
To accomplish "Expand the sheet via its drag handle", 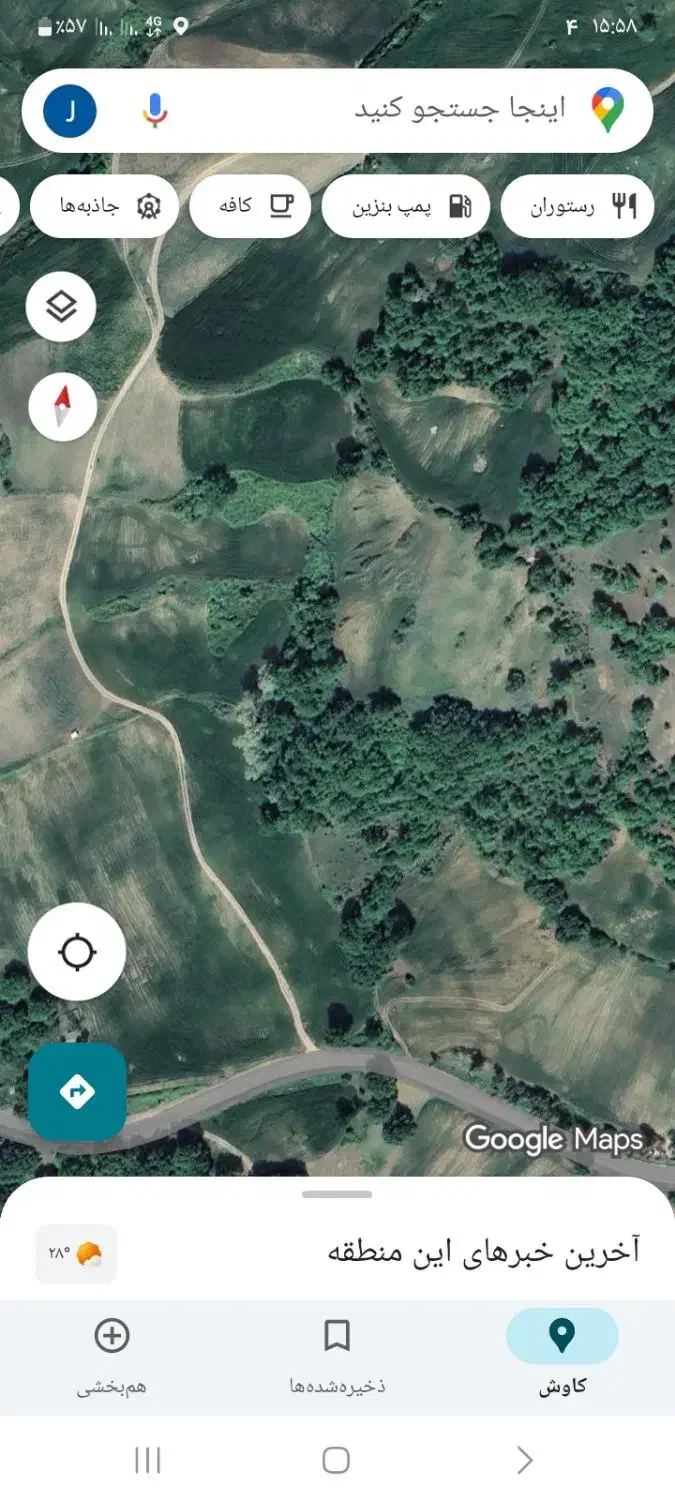I will [x=337, y=1194].
